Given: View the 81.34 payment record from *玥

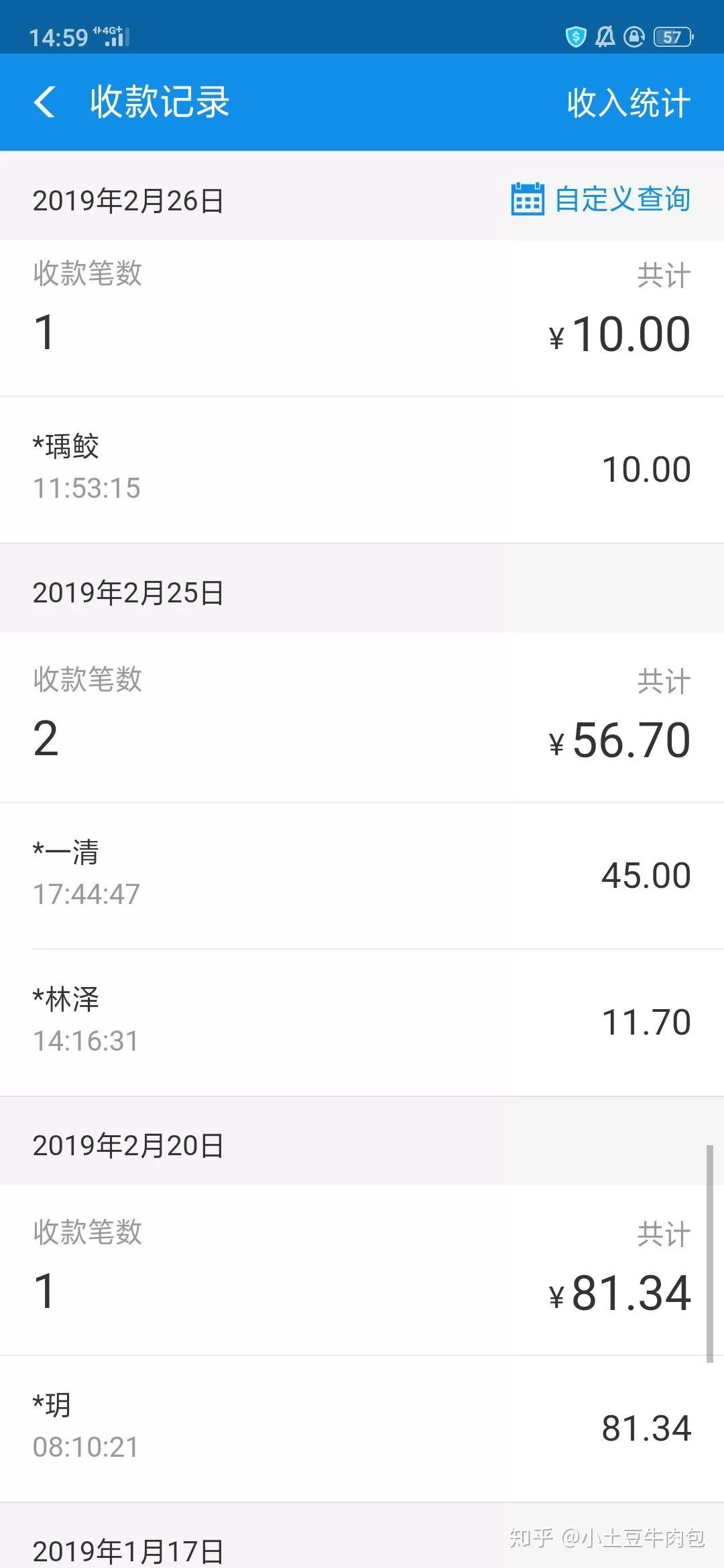Looking at the screenshot, I should [362, 1428].
